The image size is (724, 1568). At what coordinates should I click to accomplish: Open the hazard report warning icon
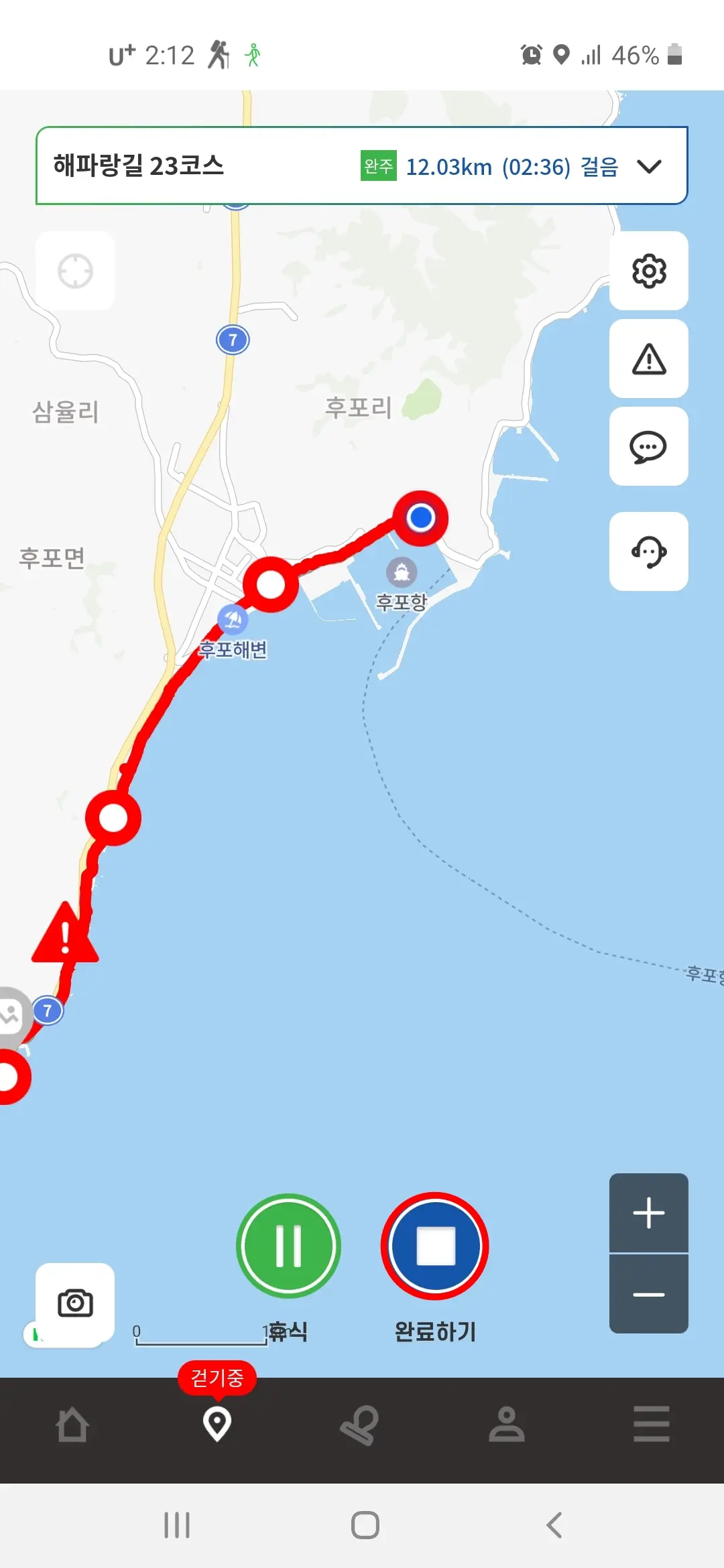point(648,359)
